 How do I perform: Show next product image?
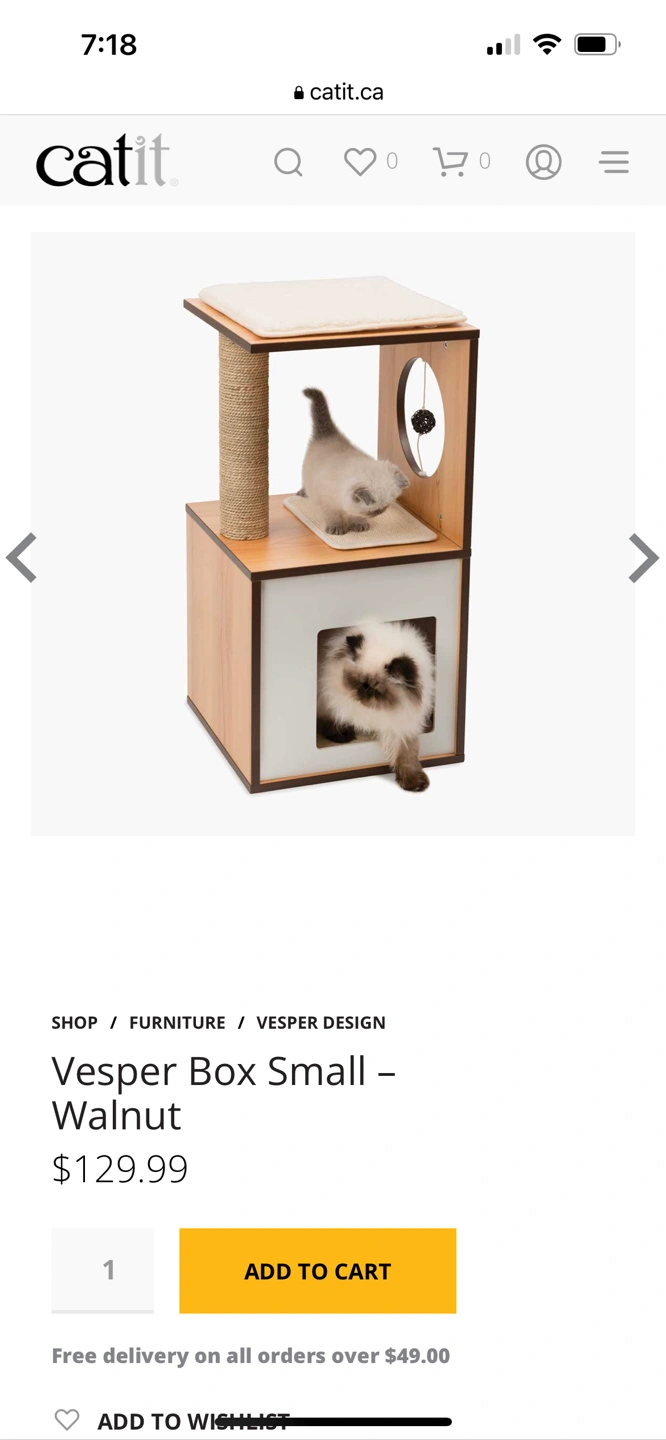click(643, 558)
